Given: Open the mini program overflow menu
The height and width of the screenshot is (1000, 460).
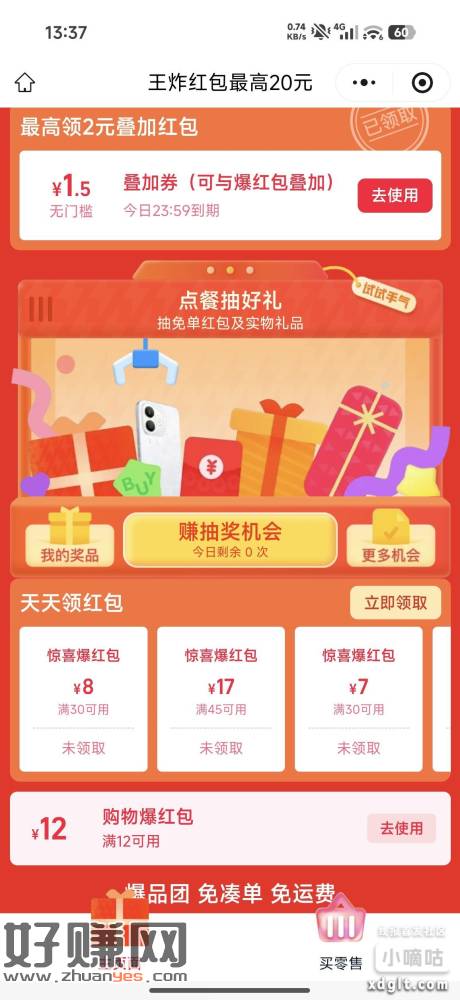Looking at the screenshot, I should (364, 83).
